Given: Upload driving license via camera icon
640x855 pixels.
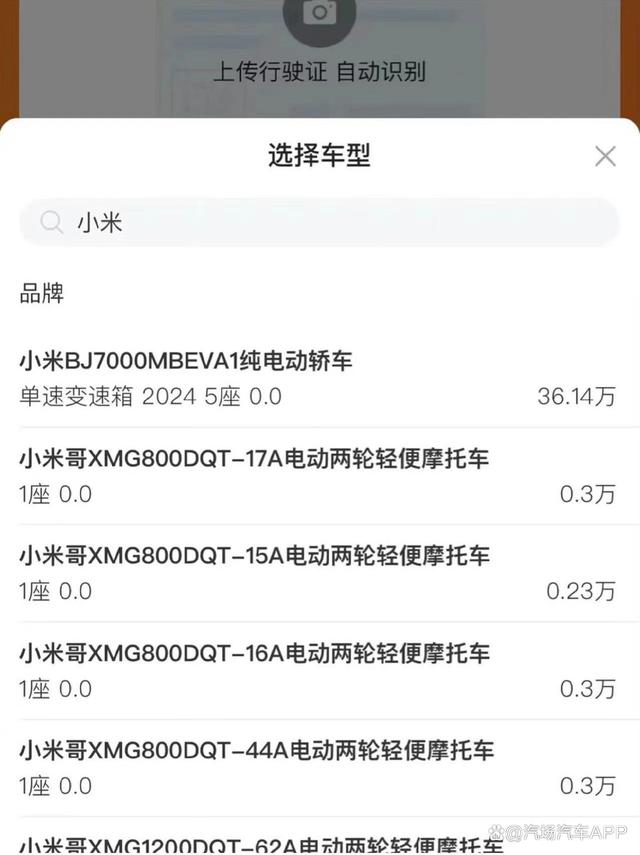Looking at the screenshot, I should [x=320, y=14].
